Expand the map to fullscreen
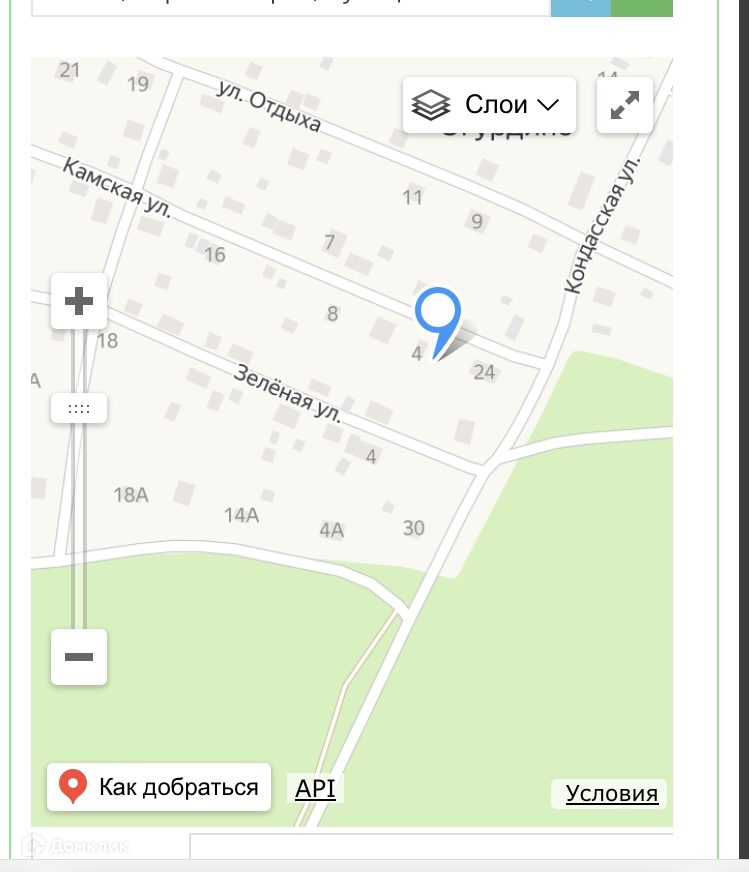749x872 pixels. 625,105
